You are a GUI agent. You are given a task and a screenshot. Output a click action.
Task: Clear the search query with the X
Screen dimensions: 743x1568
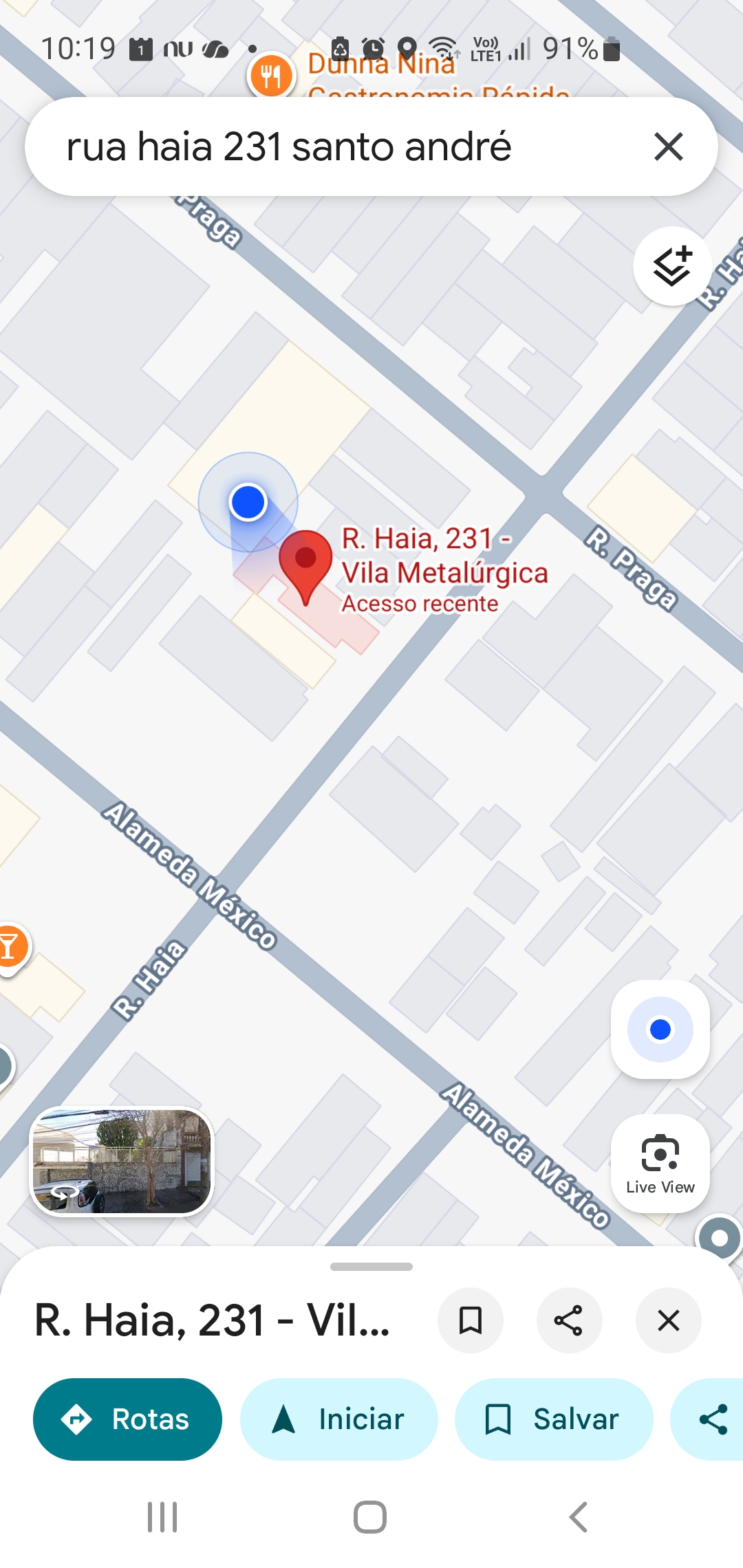click(668, 146)
